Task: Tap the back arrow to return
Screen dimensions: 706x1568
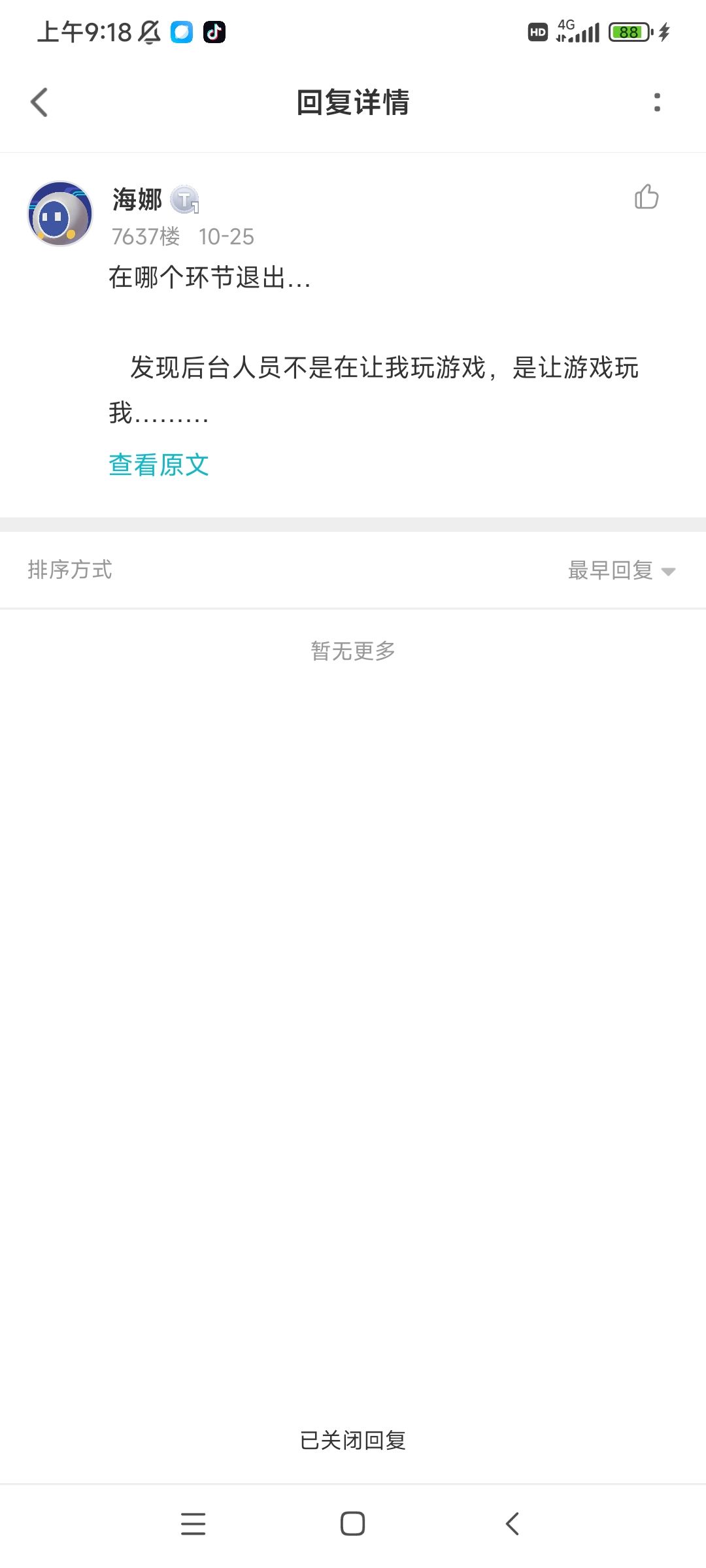Action: (x=39, y=103)
